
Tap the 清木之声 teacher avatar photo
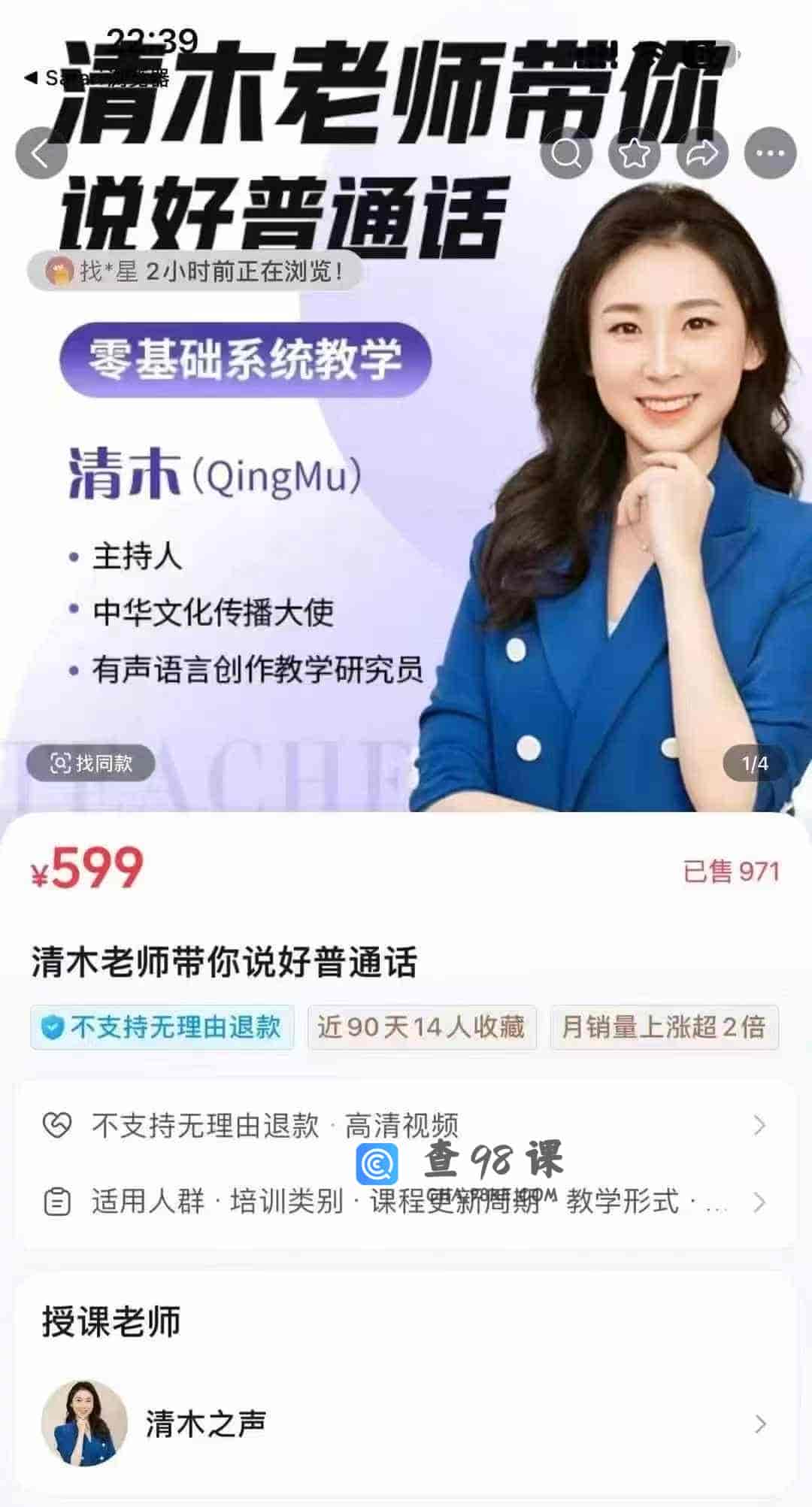[x=84, y=1421]
